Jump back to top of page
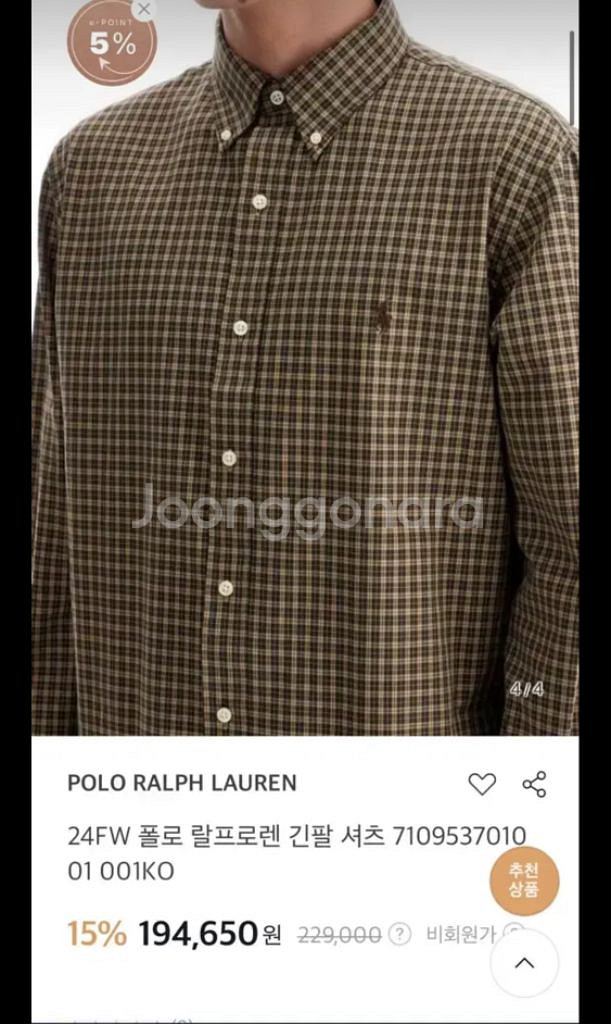This screenshot has width=611, height=1024. click(524, 964)
